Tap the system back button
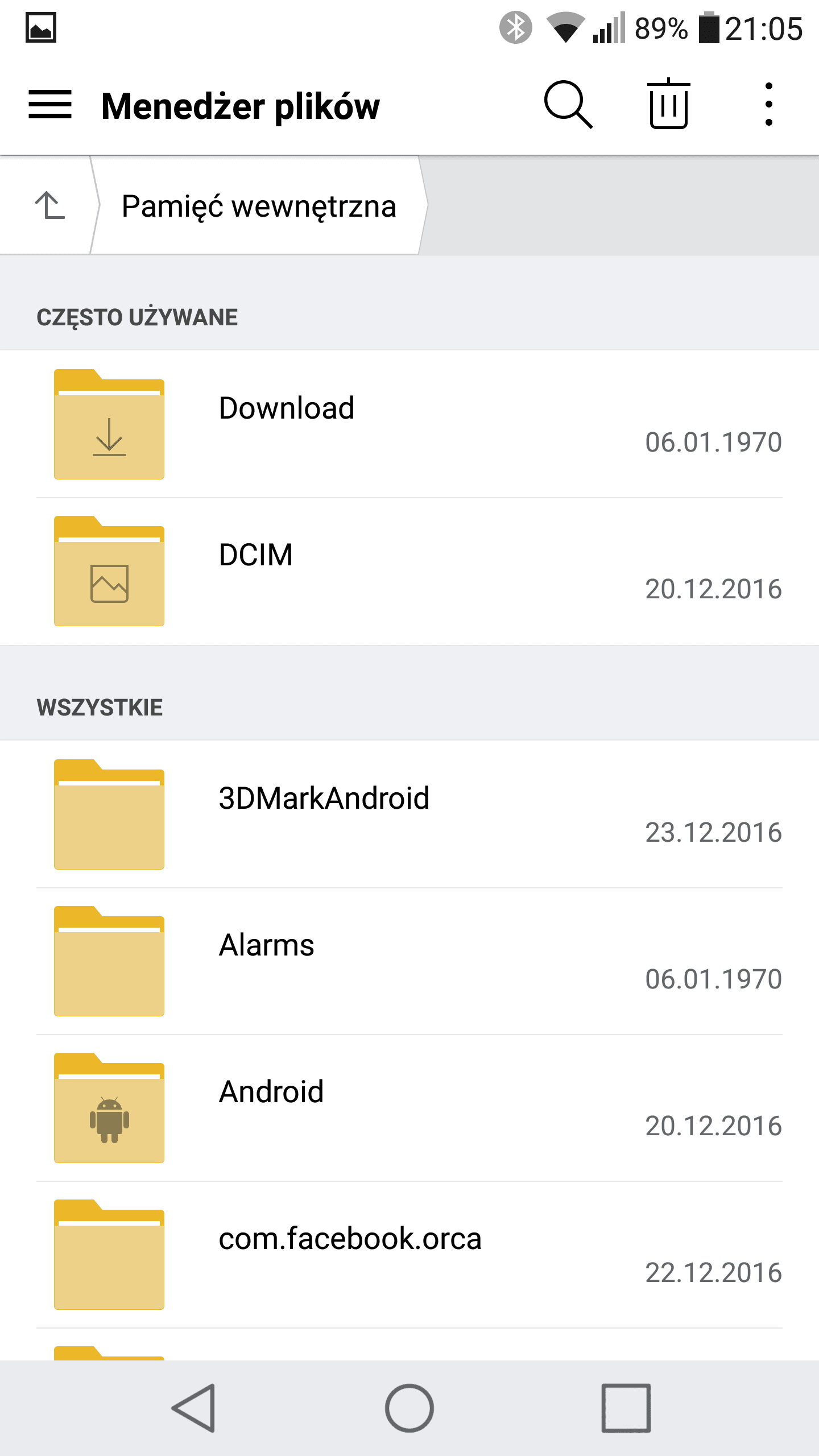Image resolution: width=819 pixels, height=1456 pixels. point(194,1408)
